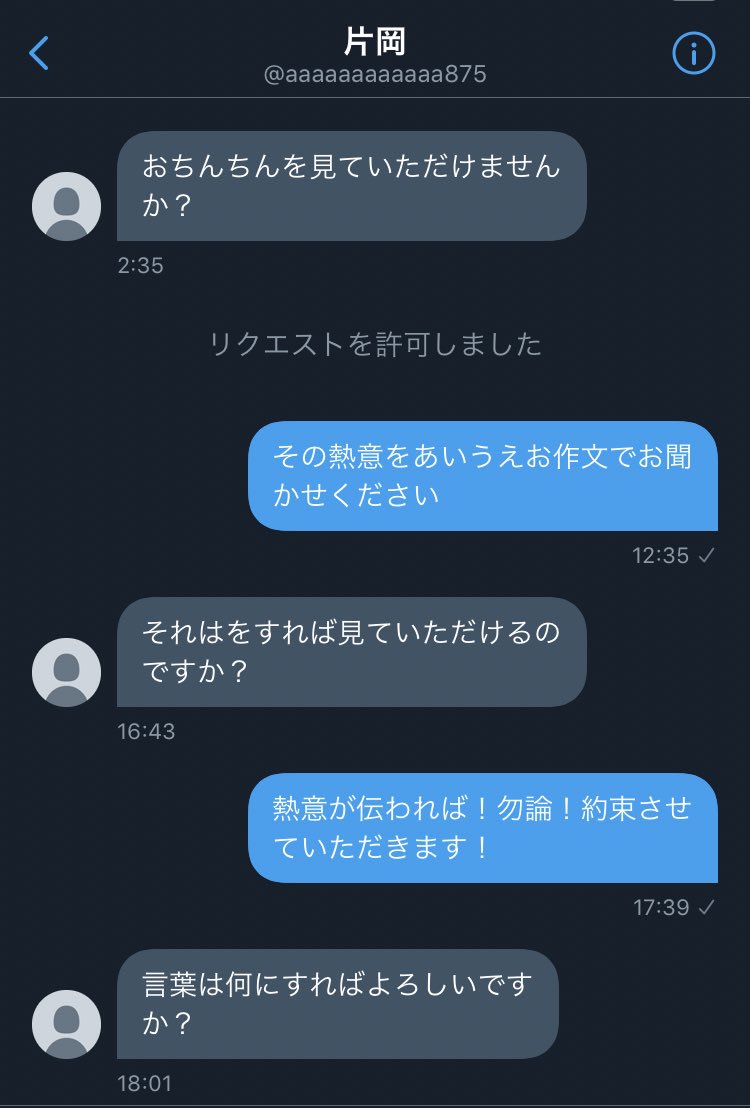The image size is (750, 1108).
Task: Open the avatar next to the 18:01 message
Action: pos(65,1025)
